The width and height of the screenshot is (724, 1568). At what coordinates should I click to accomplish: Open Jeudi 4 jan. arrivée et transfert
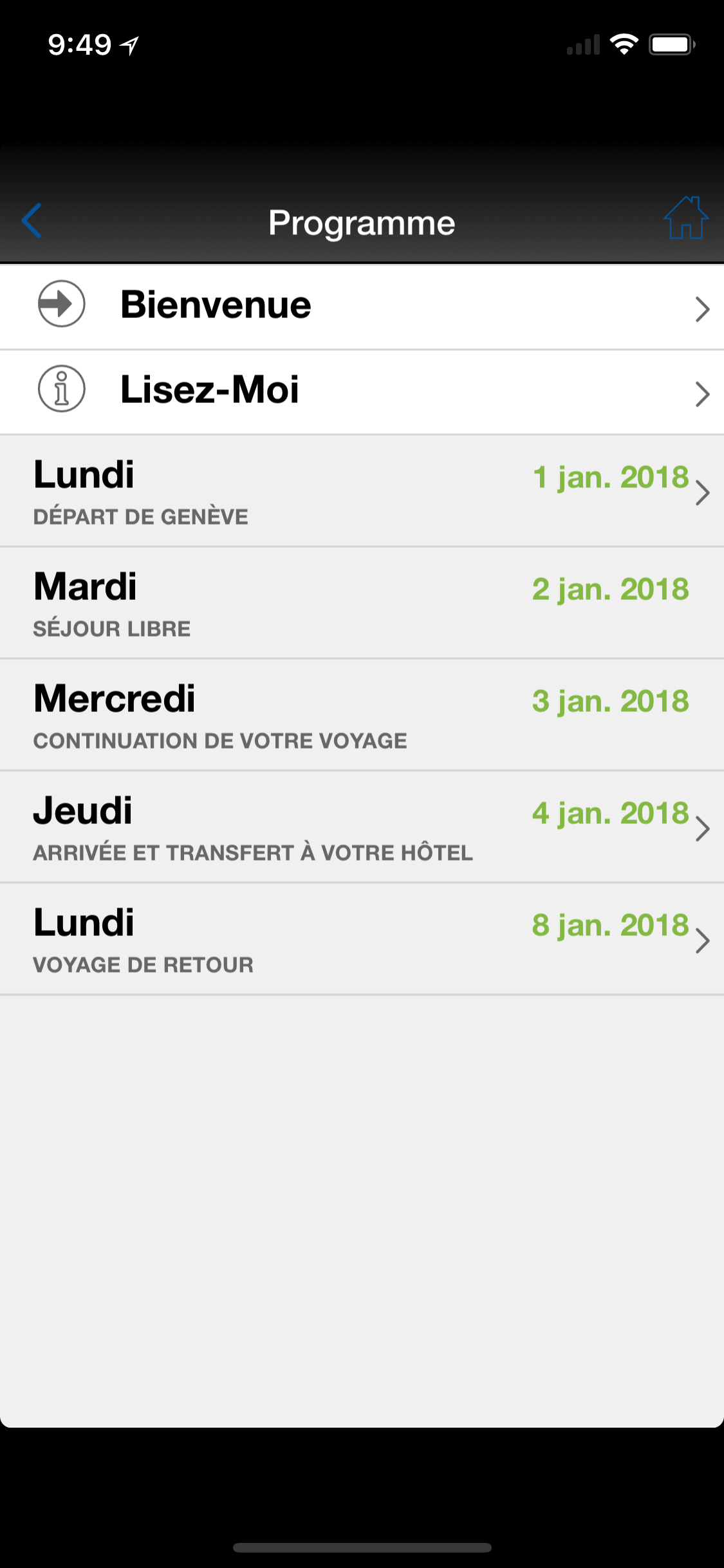pyautogui.click(x=362, y=827)
